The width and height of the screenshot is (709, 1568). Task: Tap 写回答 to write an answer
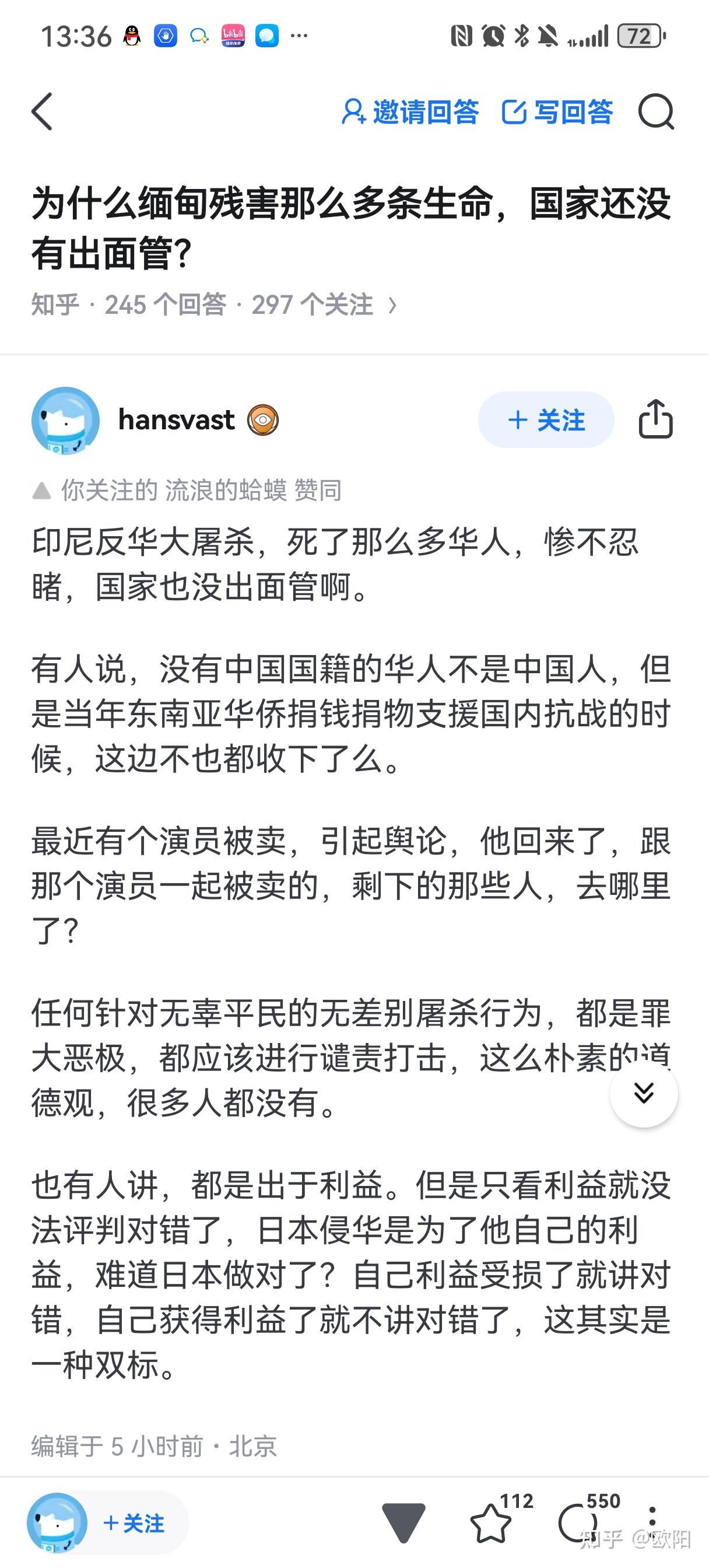557,113
